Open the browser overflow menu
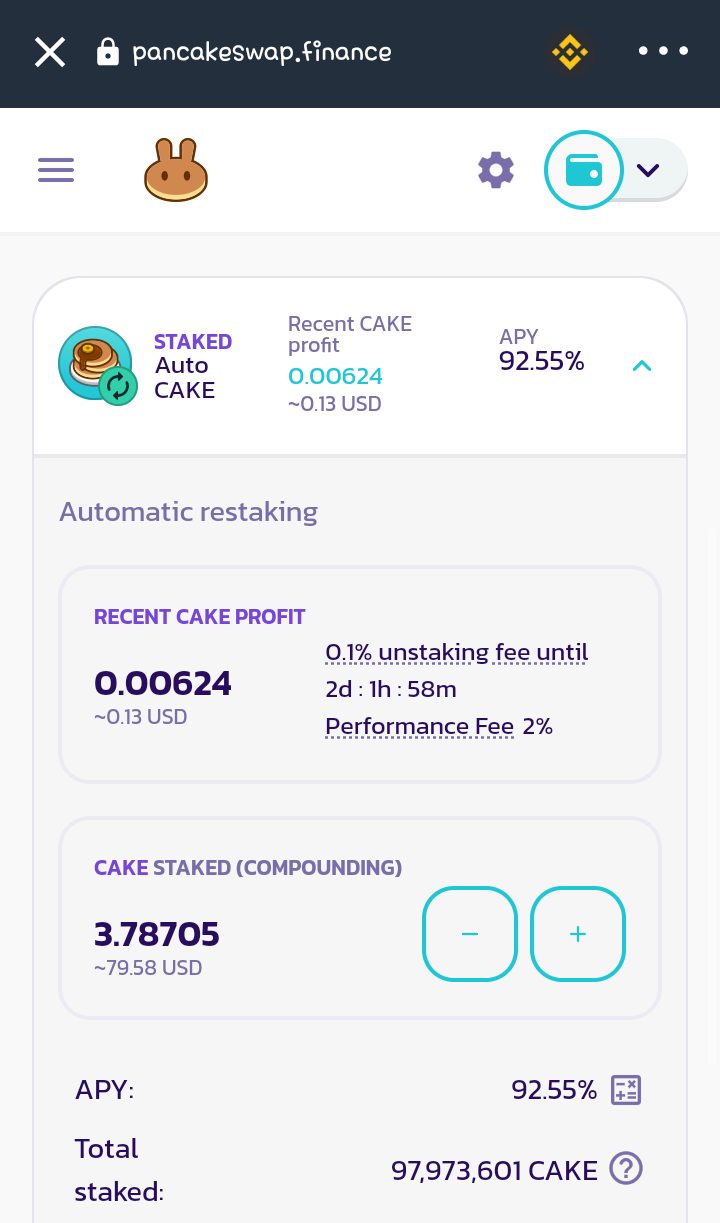720x1223 pixels. tap(664, 51)
